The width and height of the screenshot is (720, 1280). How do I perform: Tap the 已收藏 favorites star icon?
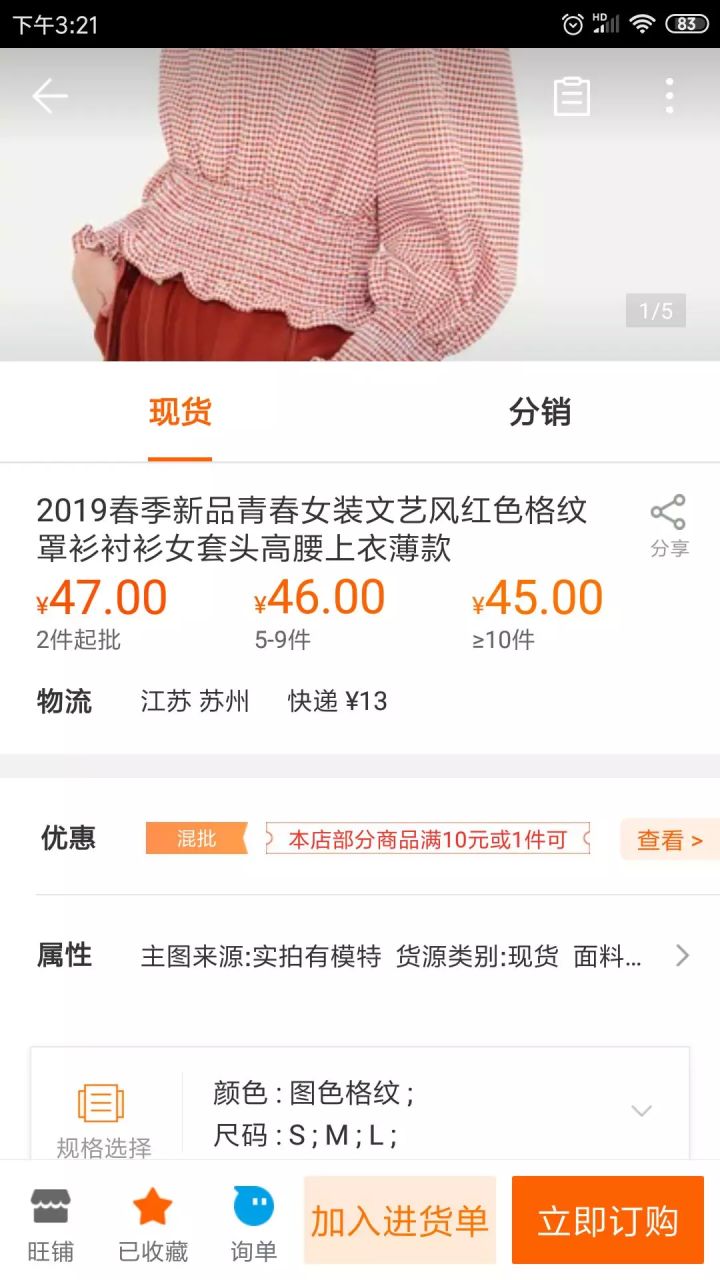pos(151,1218)
